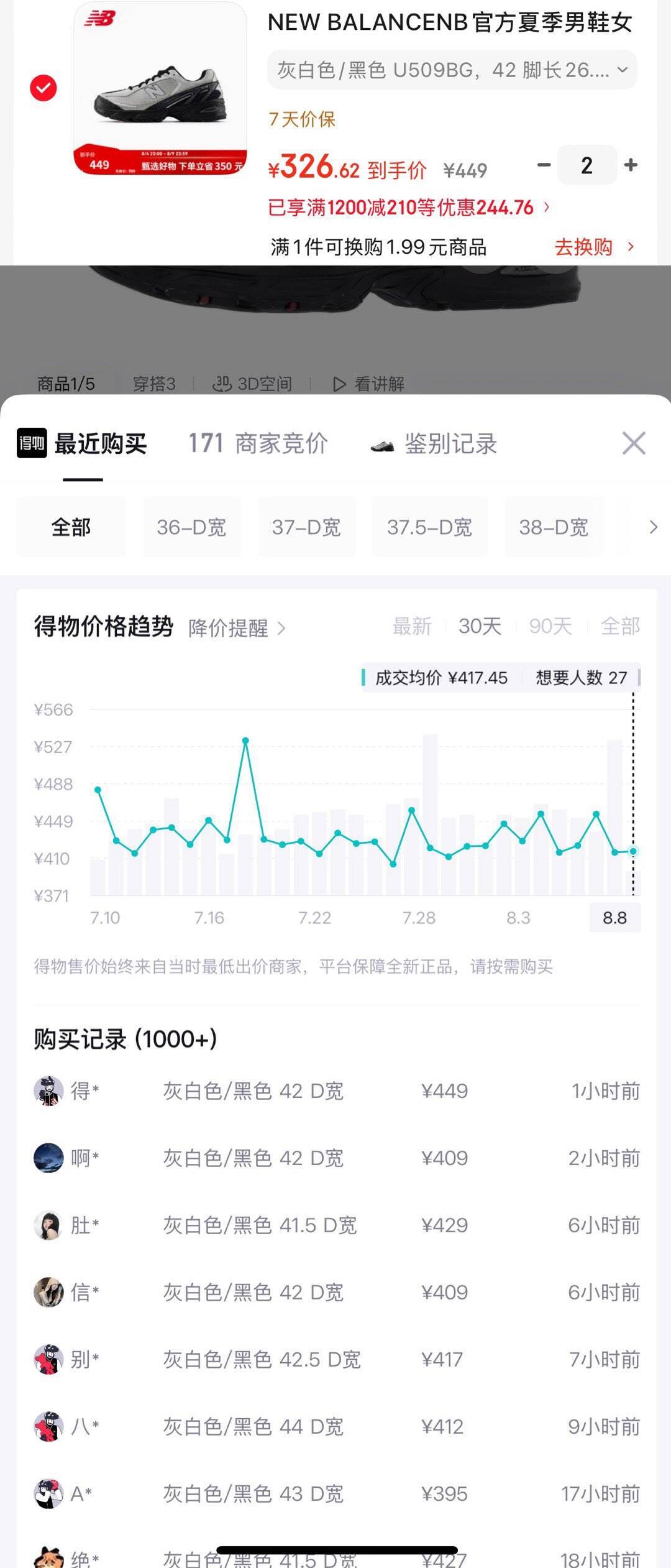The height and width of the screenshot is (1568, 671).
Task: Select the 37.5-D宽 size filter
Action: (429, 527)
